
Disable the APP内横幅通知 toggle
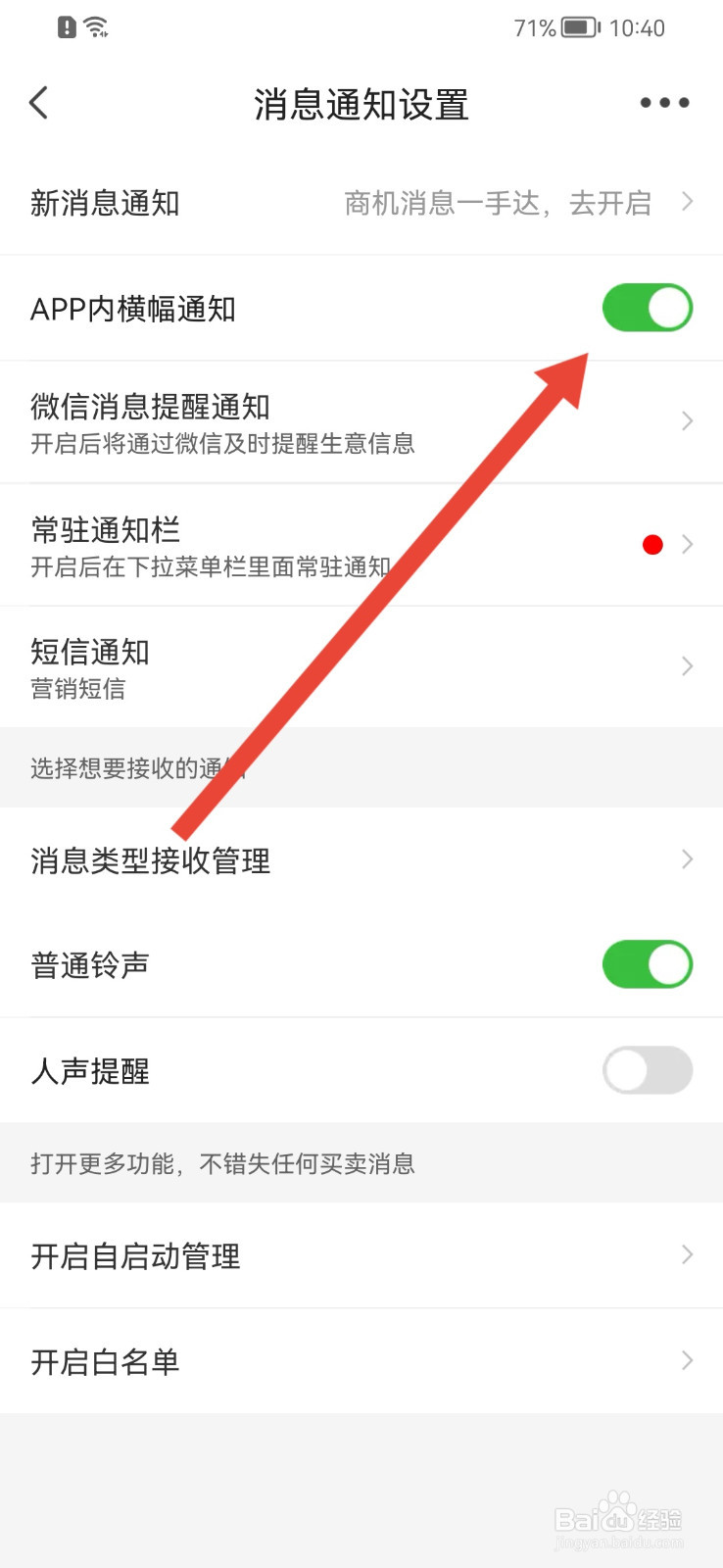coord(648,308)
